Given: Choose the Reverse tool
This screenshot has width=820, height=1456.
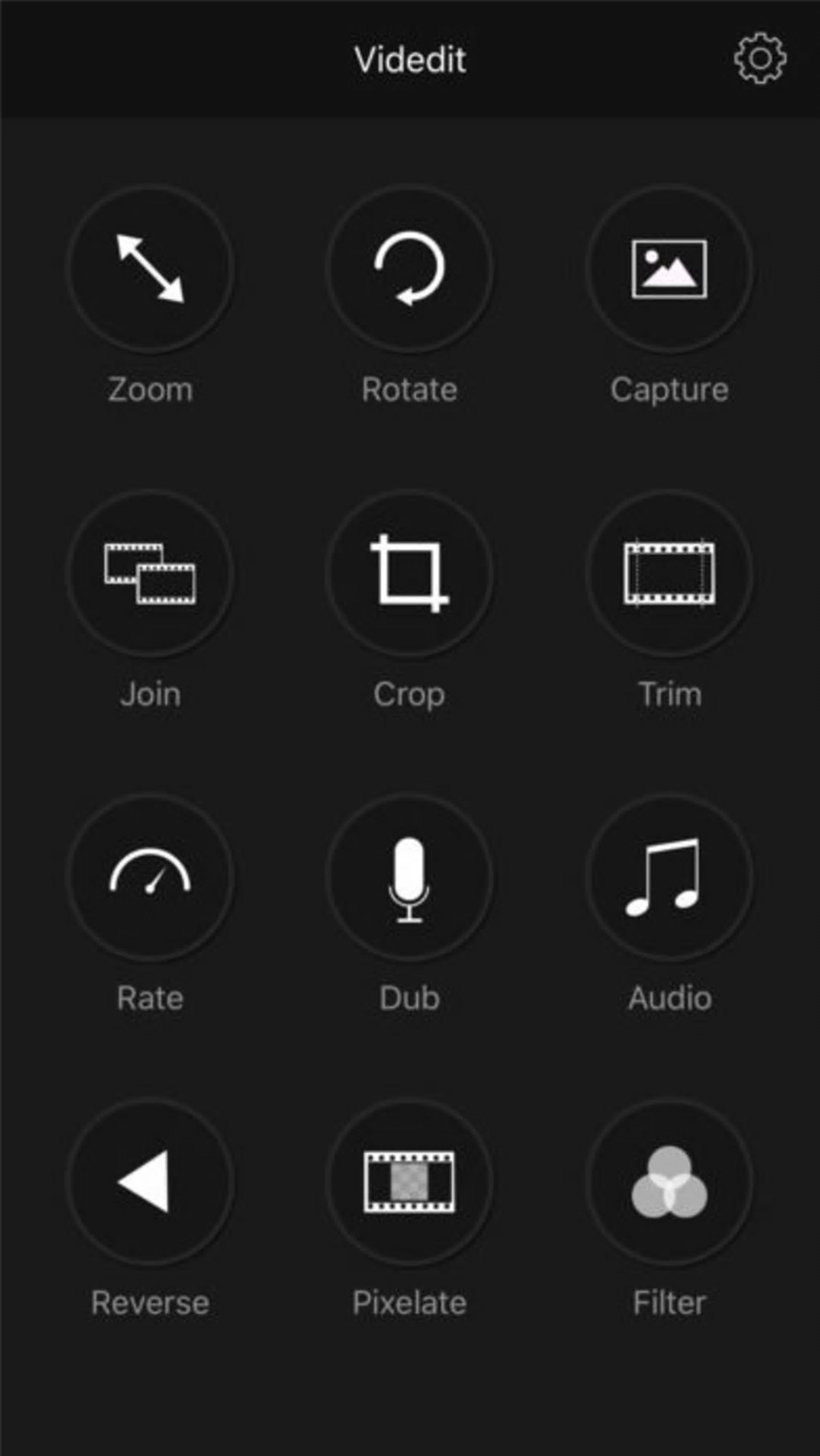Looking at the screenshot, I should coord(150,1181).
